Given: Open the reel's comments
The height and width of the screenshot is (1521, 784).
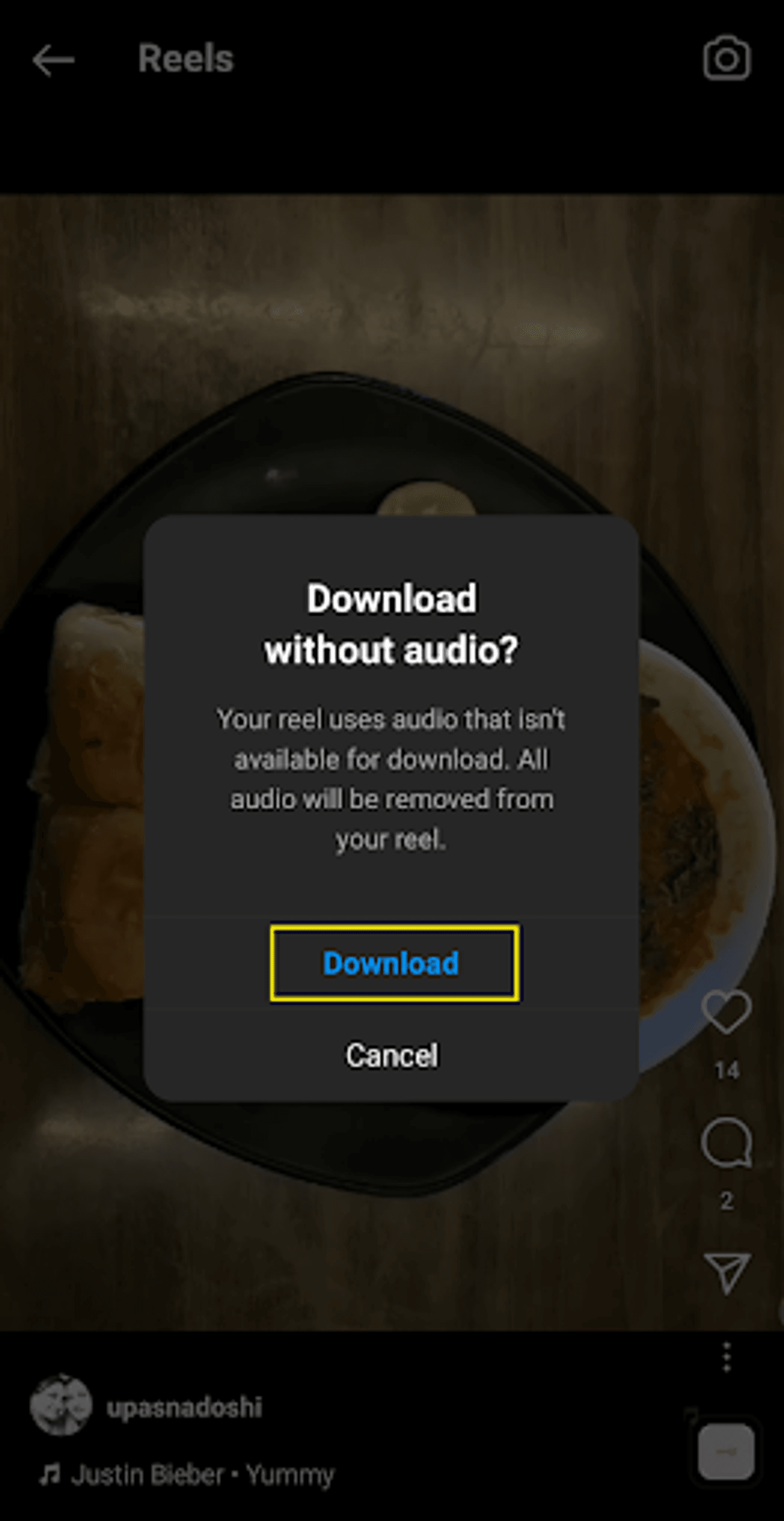Looking at the screenshot, I should [x=726, y=1142].
